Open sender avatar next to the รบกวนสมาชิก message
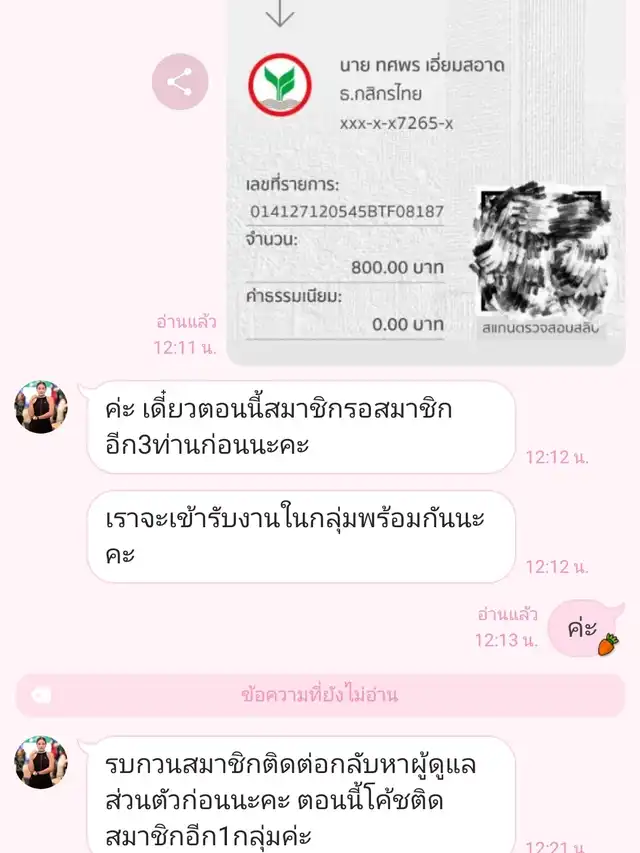Viewport: 640px width, 853px height. tap(41, 763)
